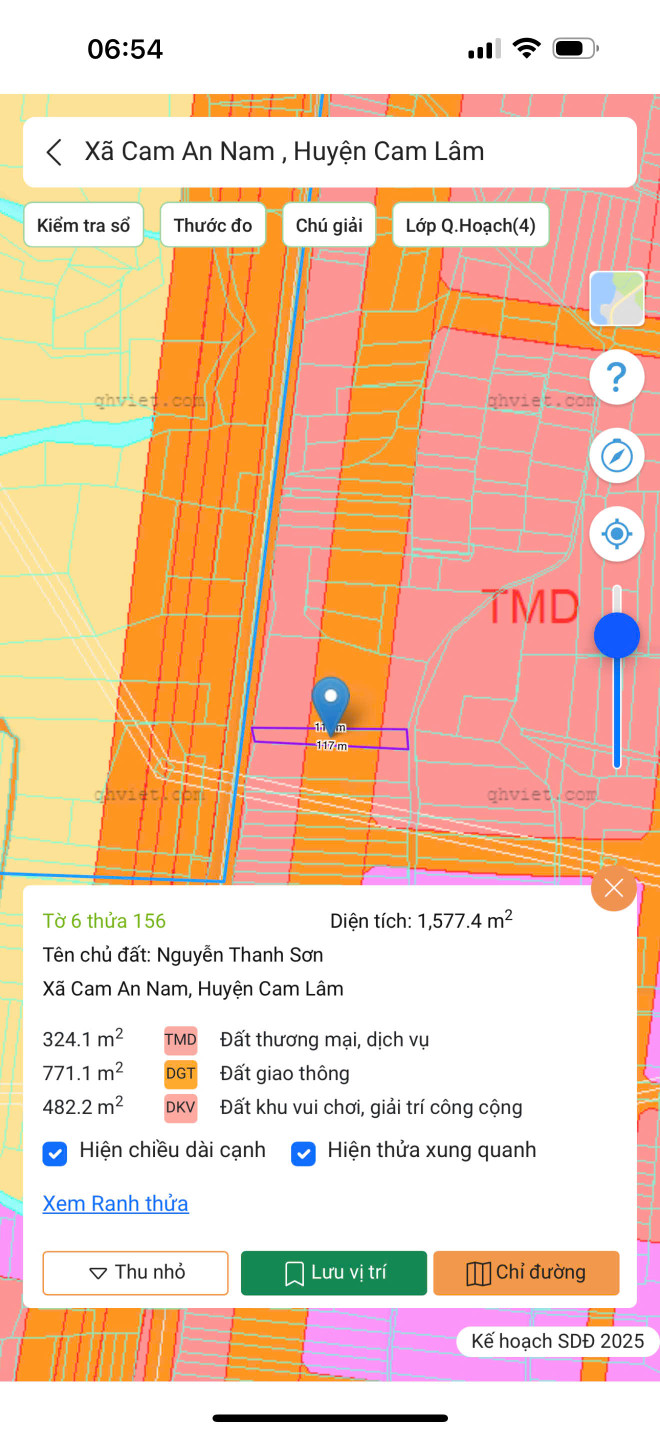Switch the map layer type thumbnail
Image resolution: width=660 pixels, height=1434 pixels.
point(616,298)
